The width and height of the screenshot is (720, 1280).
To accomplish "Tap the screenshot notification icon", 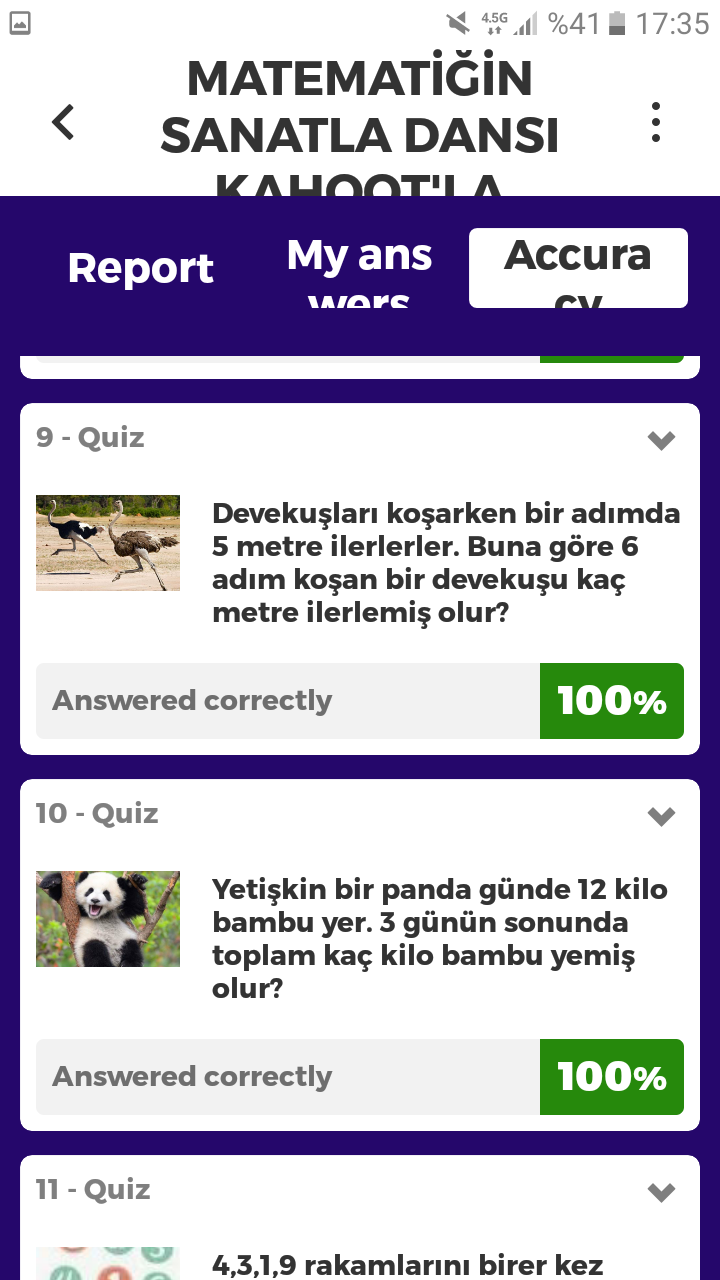I will [x=21, y=22].
